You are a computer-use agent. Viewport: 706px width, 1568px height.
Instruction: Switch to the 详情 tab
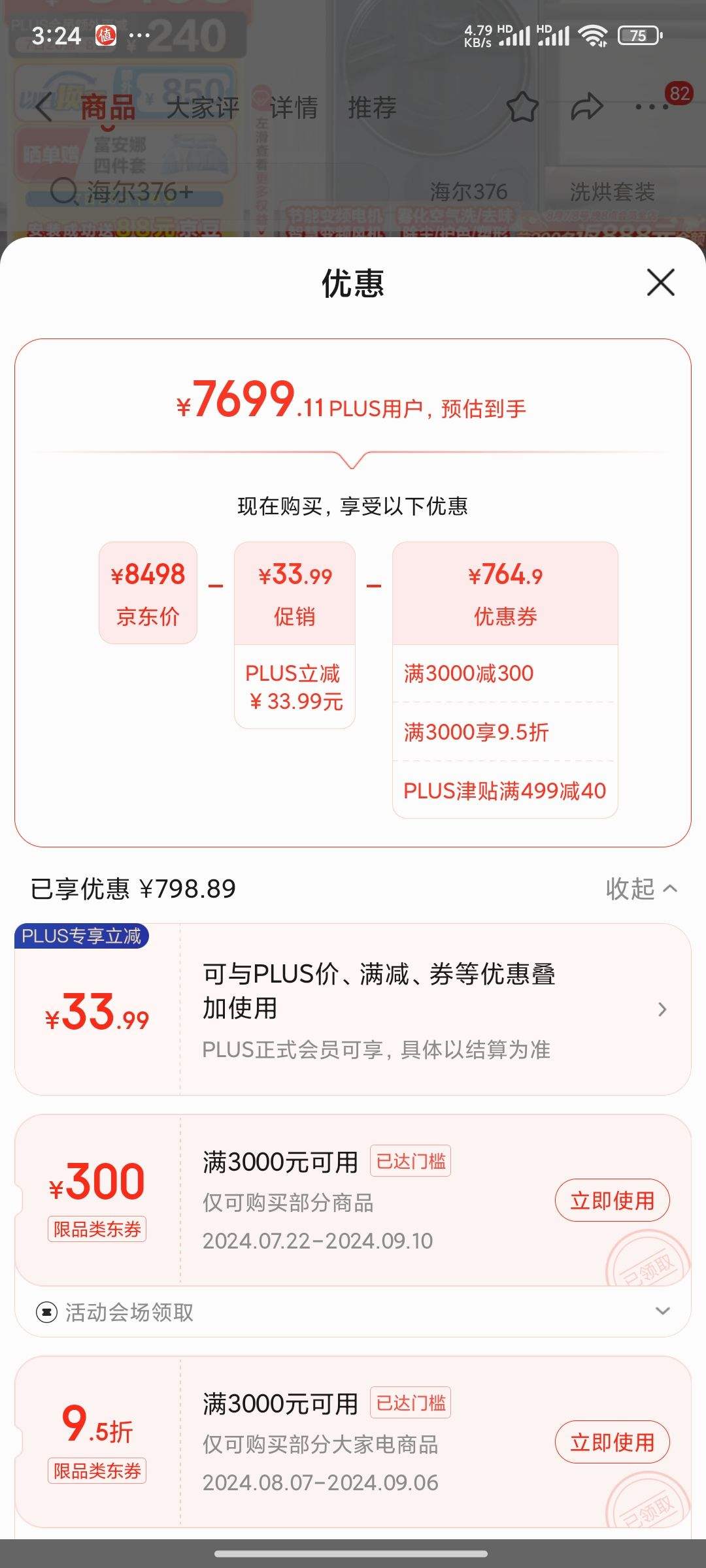pos(295,106)
